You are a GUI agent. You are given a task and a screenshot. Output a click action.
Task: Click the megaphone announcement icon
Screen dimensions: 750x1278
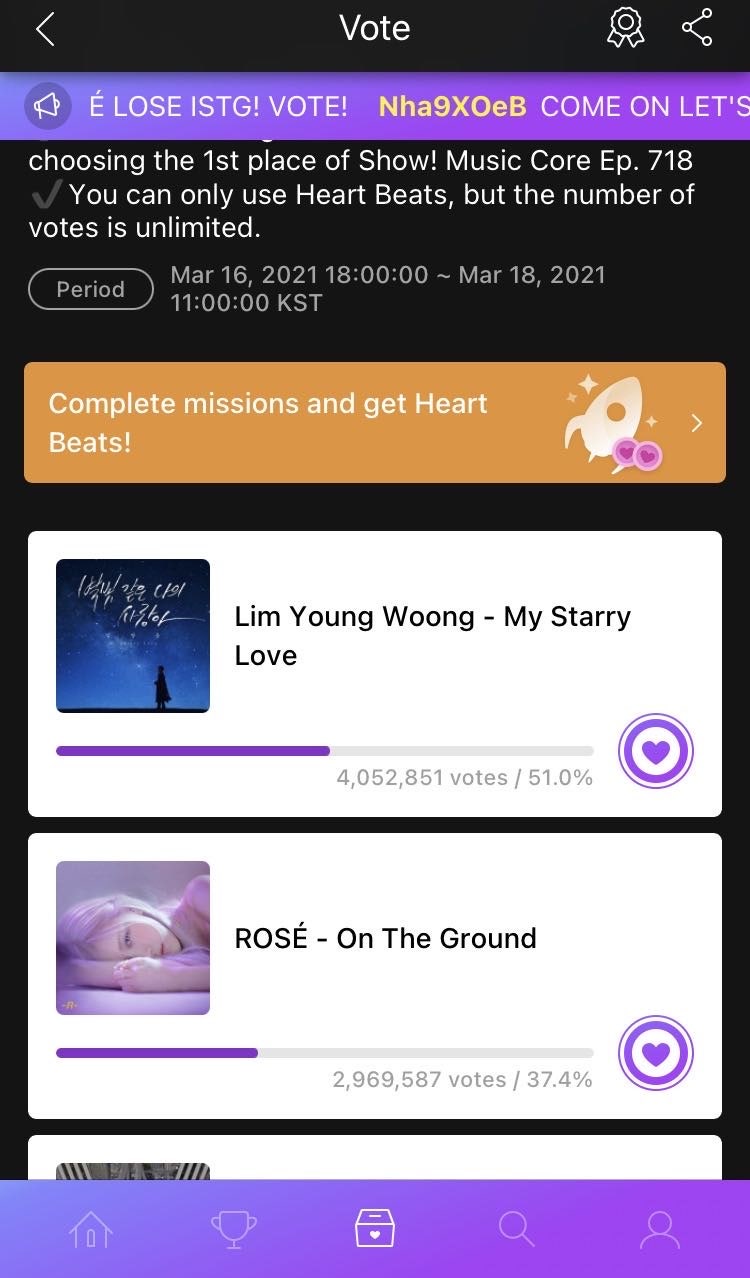coord(47,106)
